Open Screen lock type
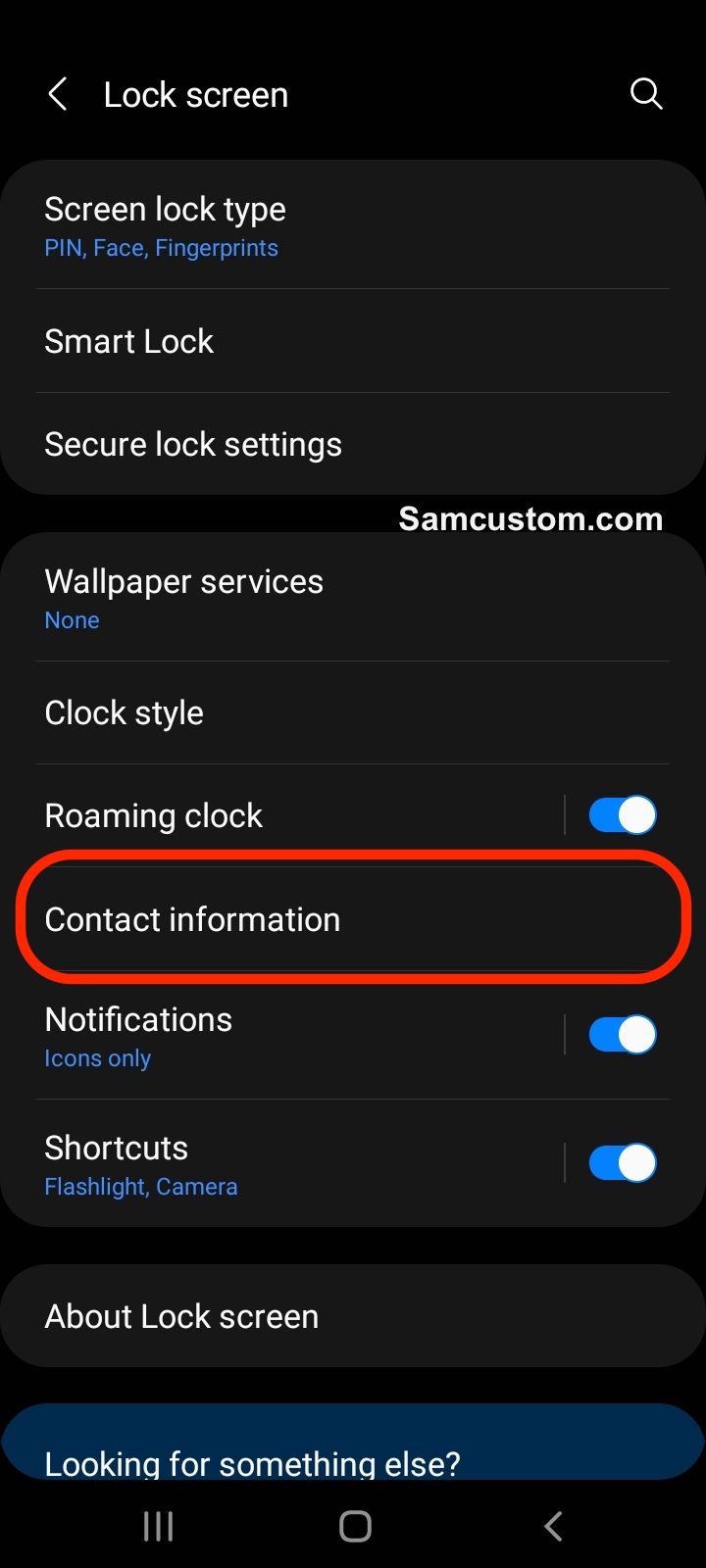Viewport: 706px width, 1568px height. coord(353,226)
